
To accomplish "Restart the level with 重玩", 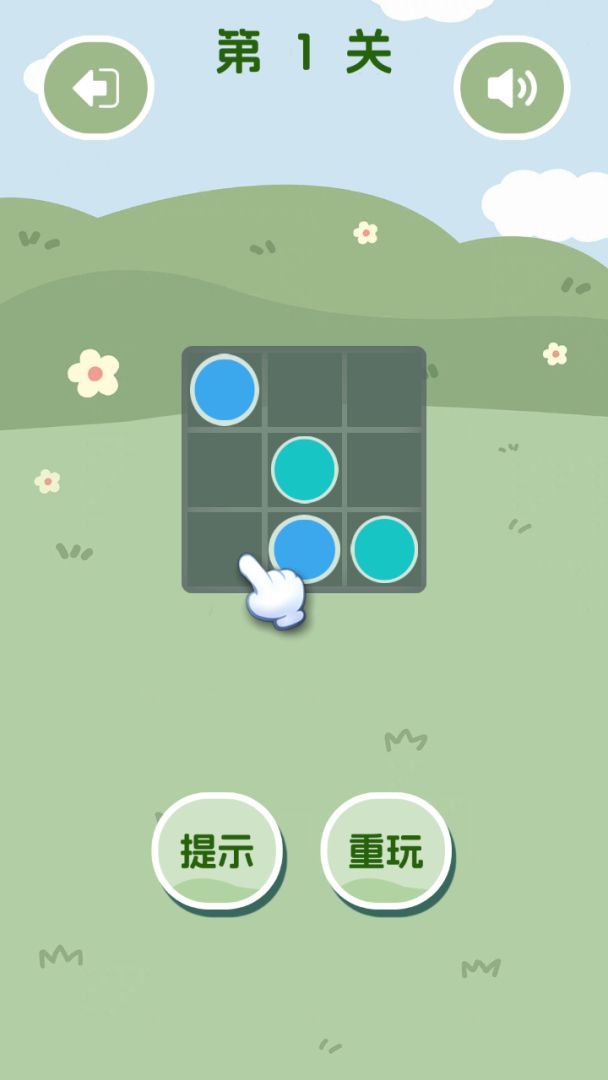I will [385, 851].
